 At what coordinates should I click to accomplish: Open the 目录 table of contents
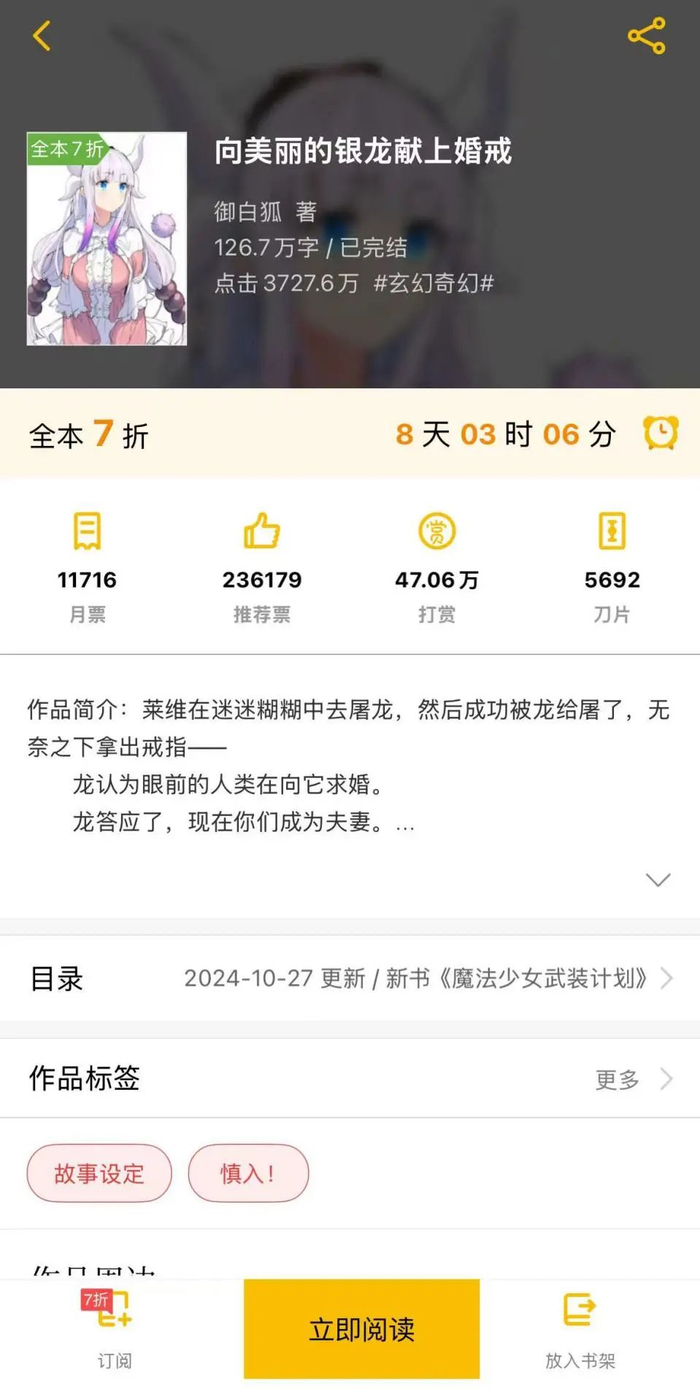point(350,978)
